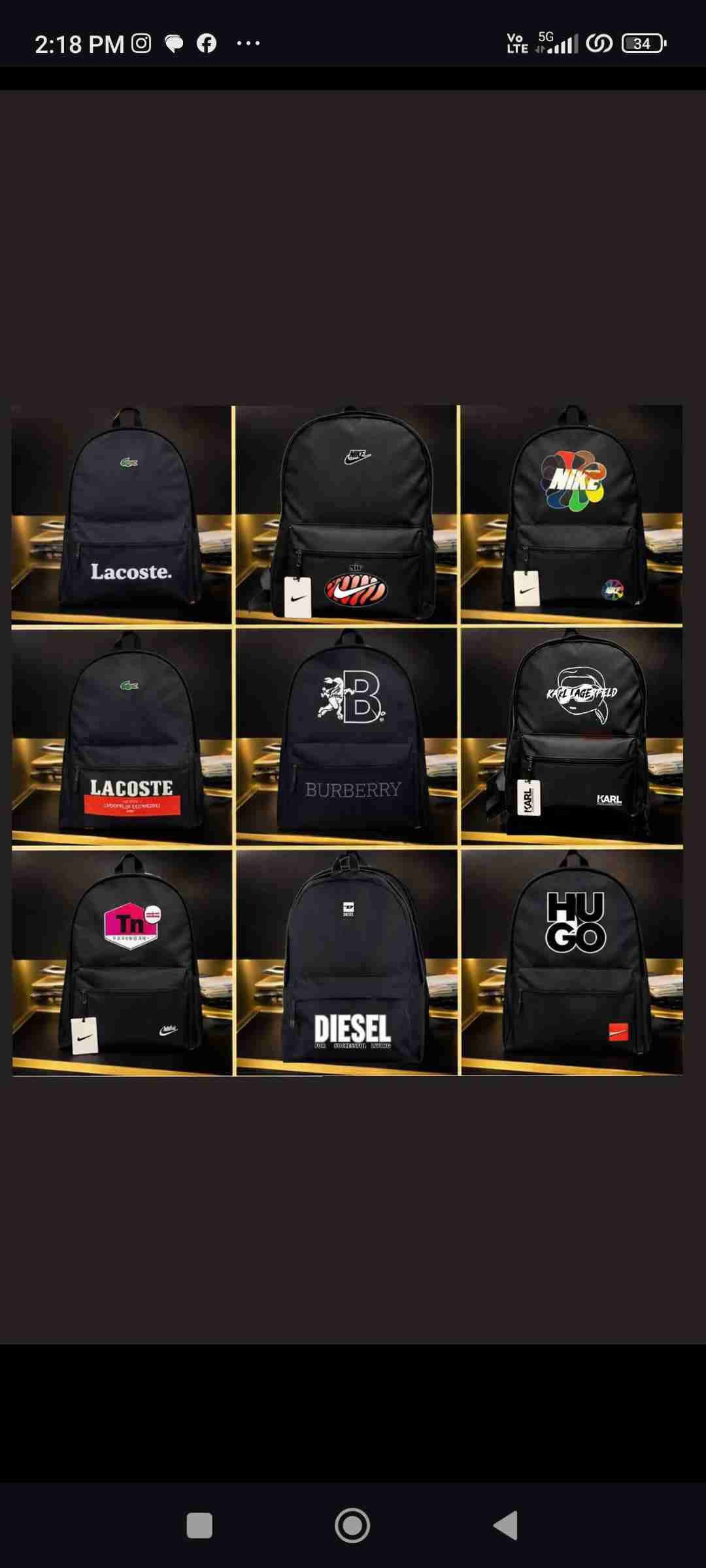Open recent apps with the square button
The image size is (706, 1568).
pos(199,1526)
